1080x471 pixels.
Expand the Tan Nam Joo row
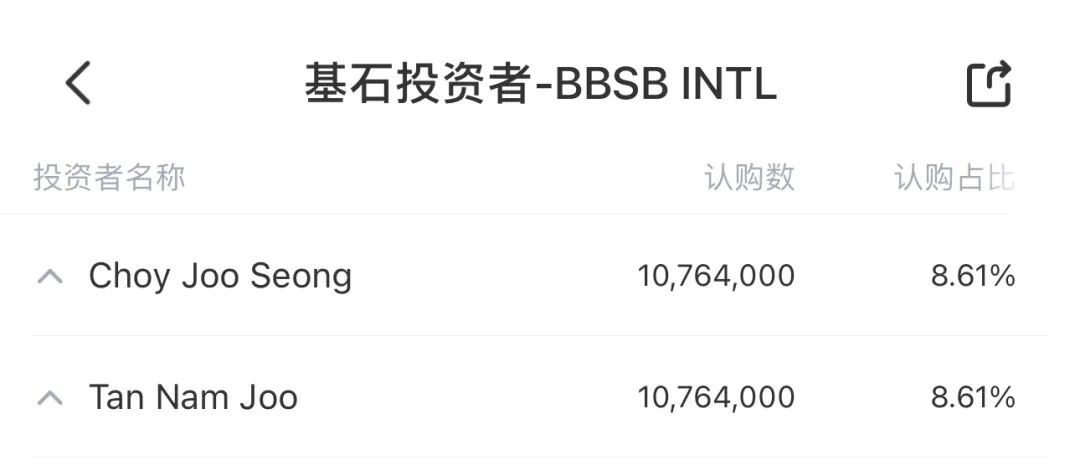click(x=50, y=398)
